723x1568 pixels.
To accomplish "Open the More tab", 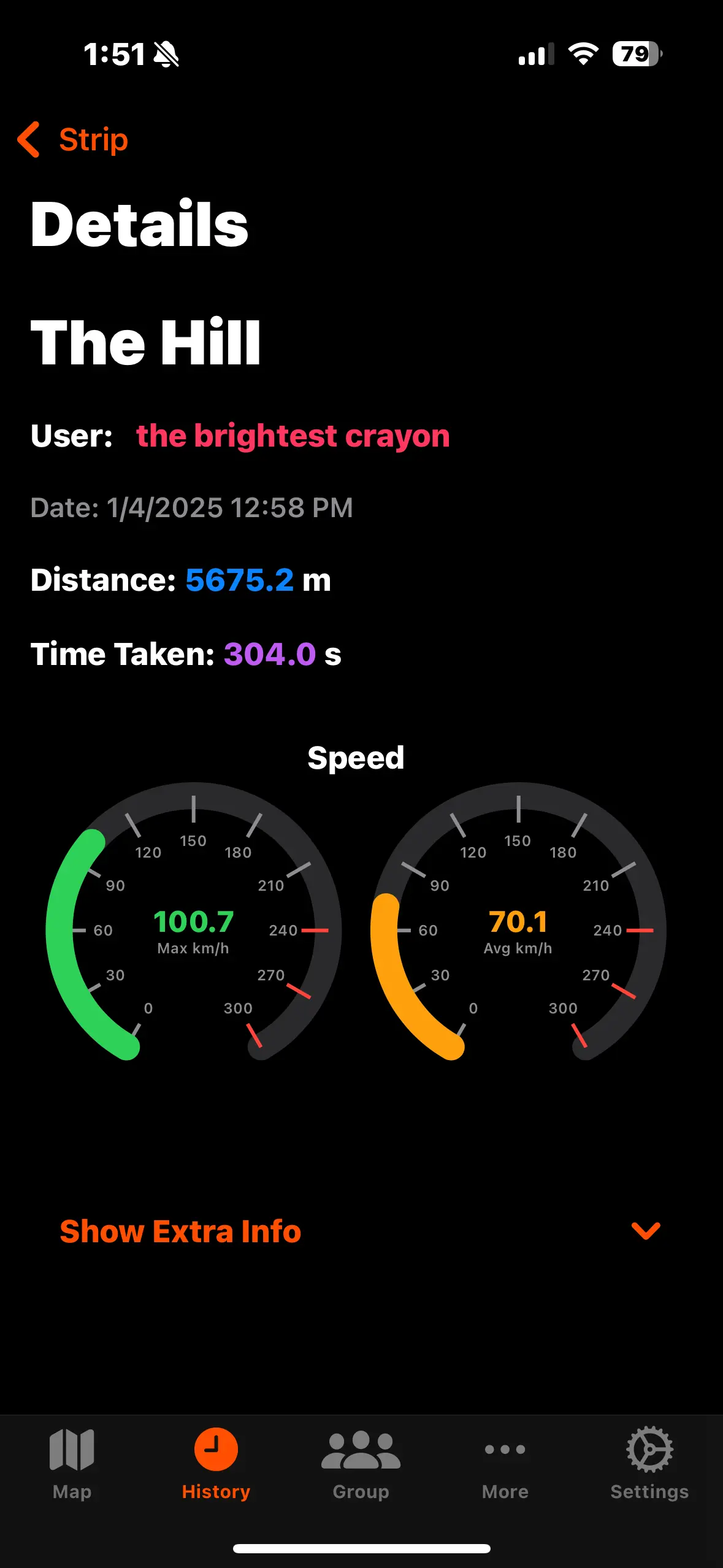I will pos(505,1464).
